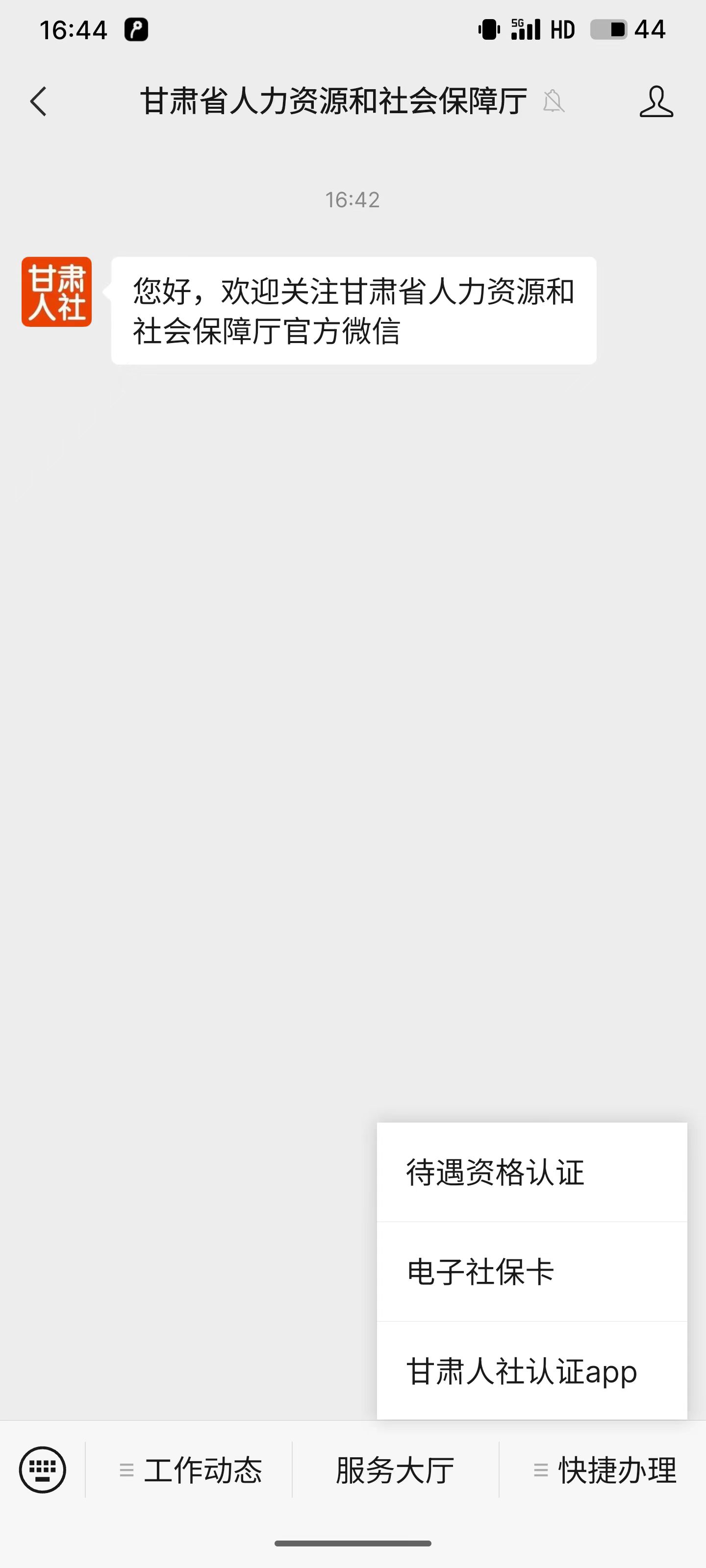Open the 工作动态 menu
This screenshot has width=706, height=1568.
coord(190,1470)
